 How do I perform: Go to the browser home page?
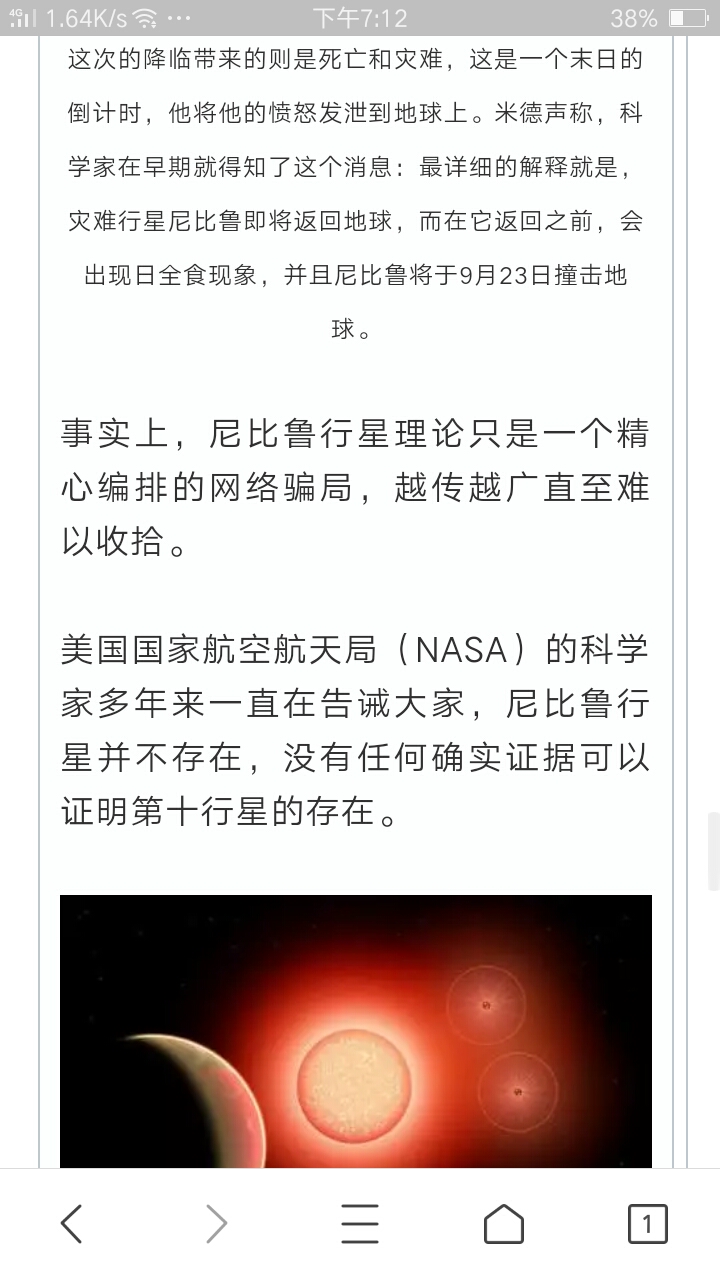503,1223
